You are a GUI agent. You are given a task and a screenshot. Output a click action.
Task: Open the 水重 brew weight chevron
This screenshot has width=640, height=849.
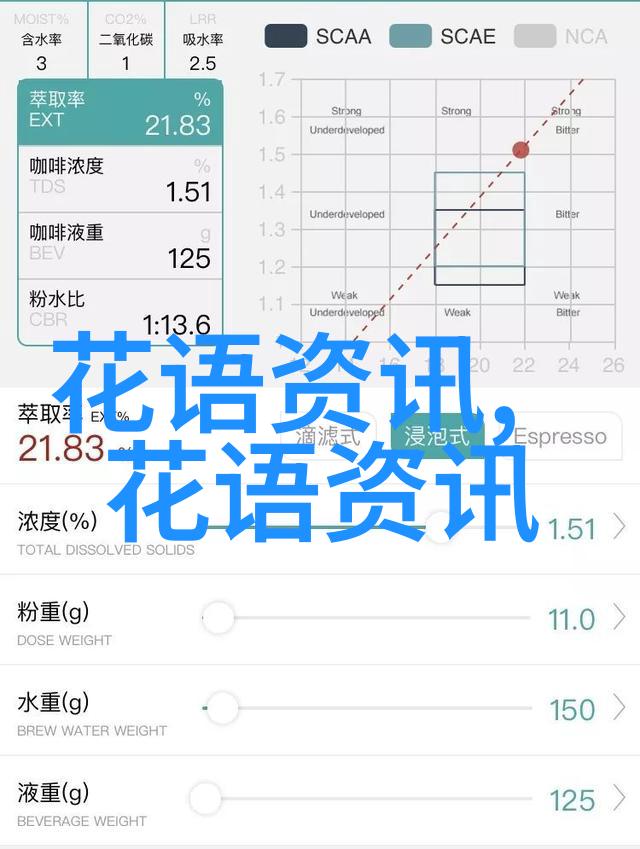pyautogui.click(x=620, y=709)
